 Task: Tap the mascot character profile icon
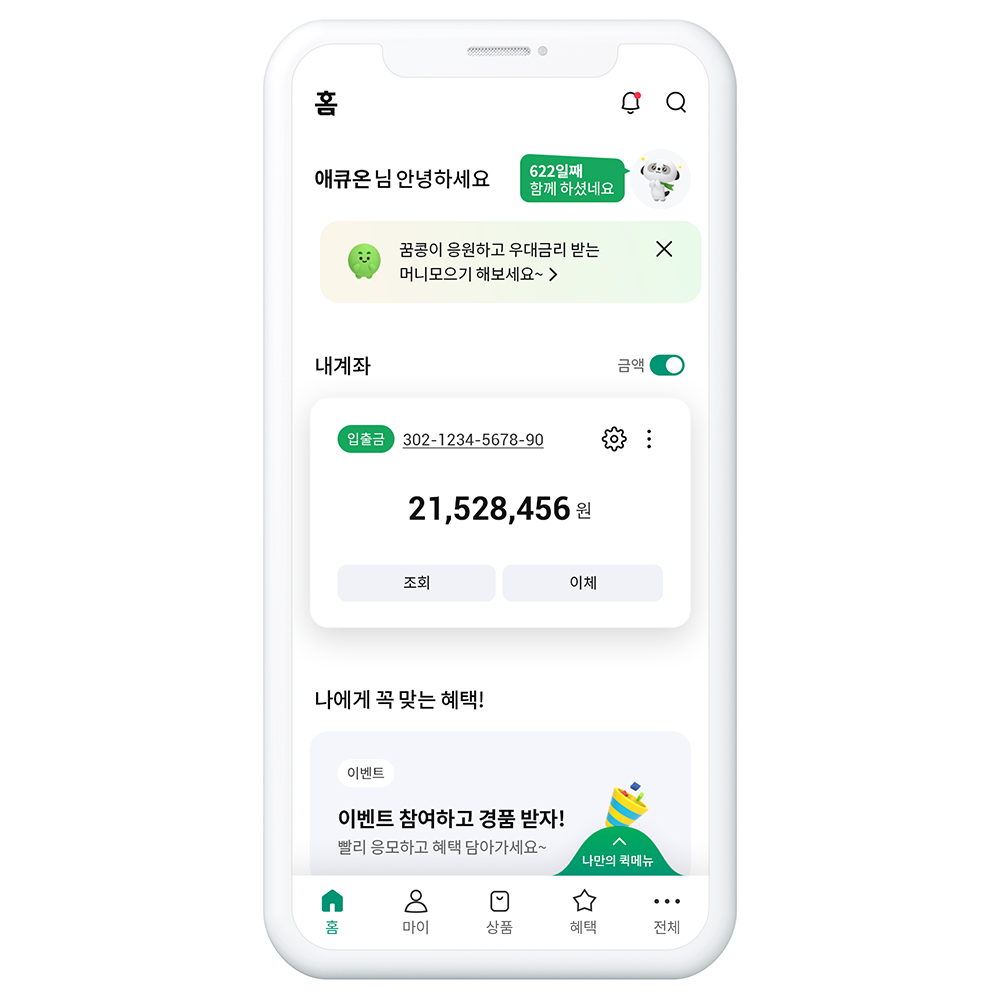[660, 180]
